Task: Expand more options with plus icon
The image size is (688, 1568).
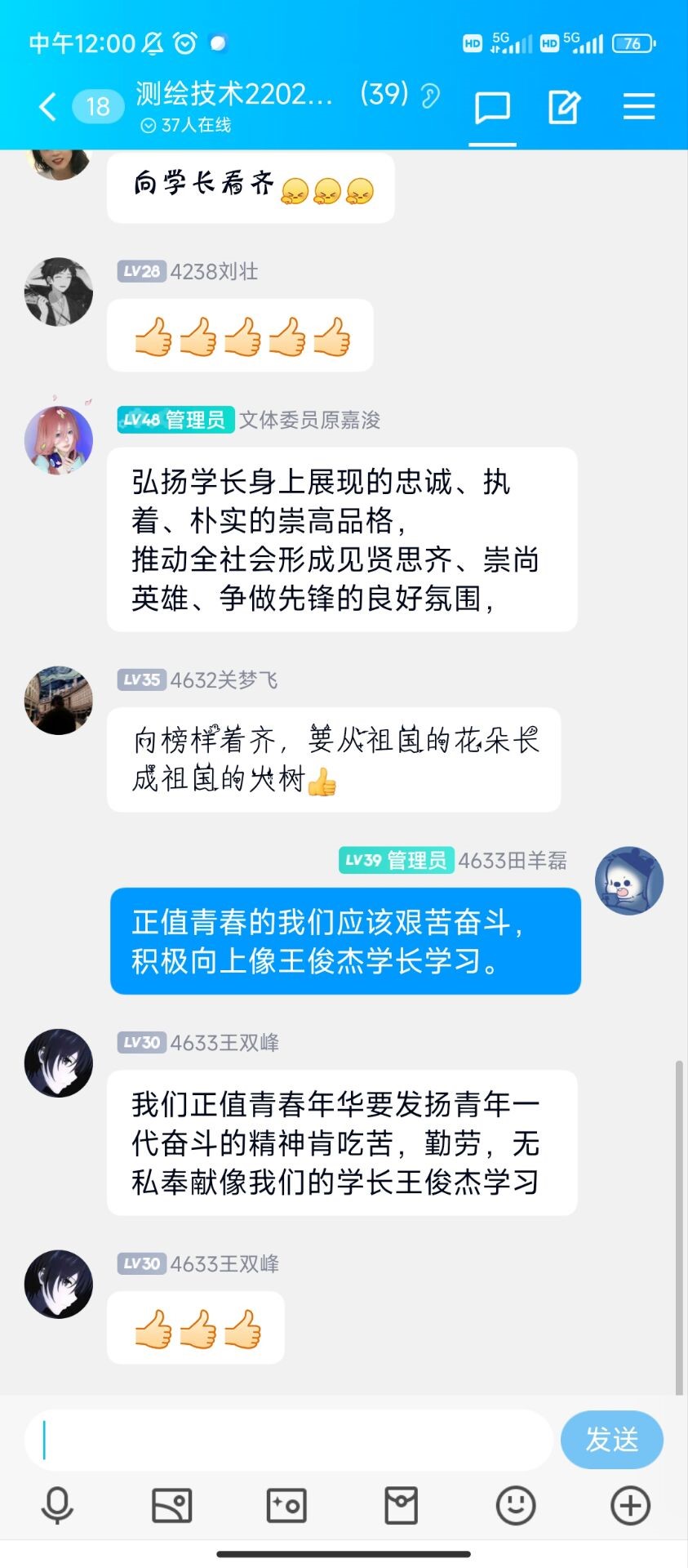Action: [x=631, y=1505]
